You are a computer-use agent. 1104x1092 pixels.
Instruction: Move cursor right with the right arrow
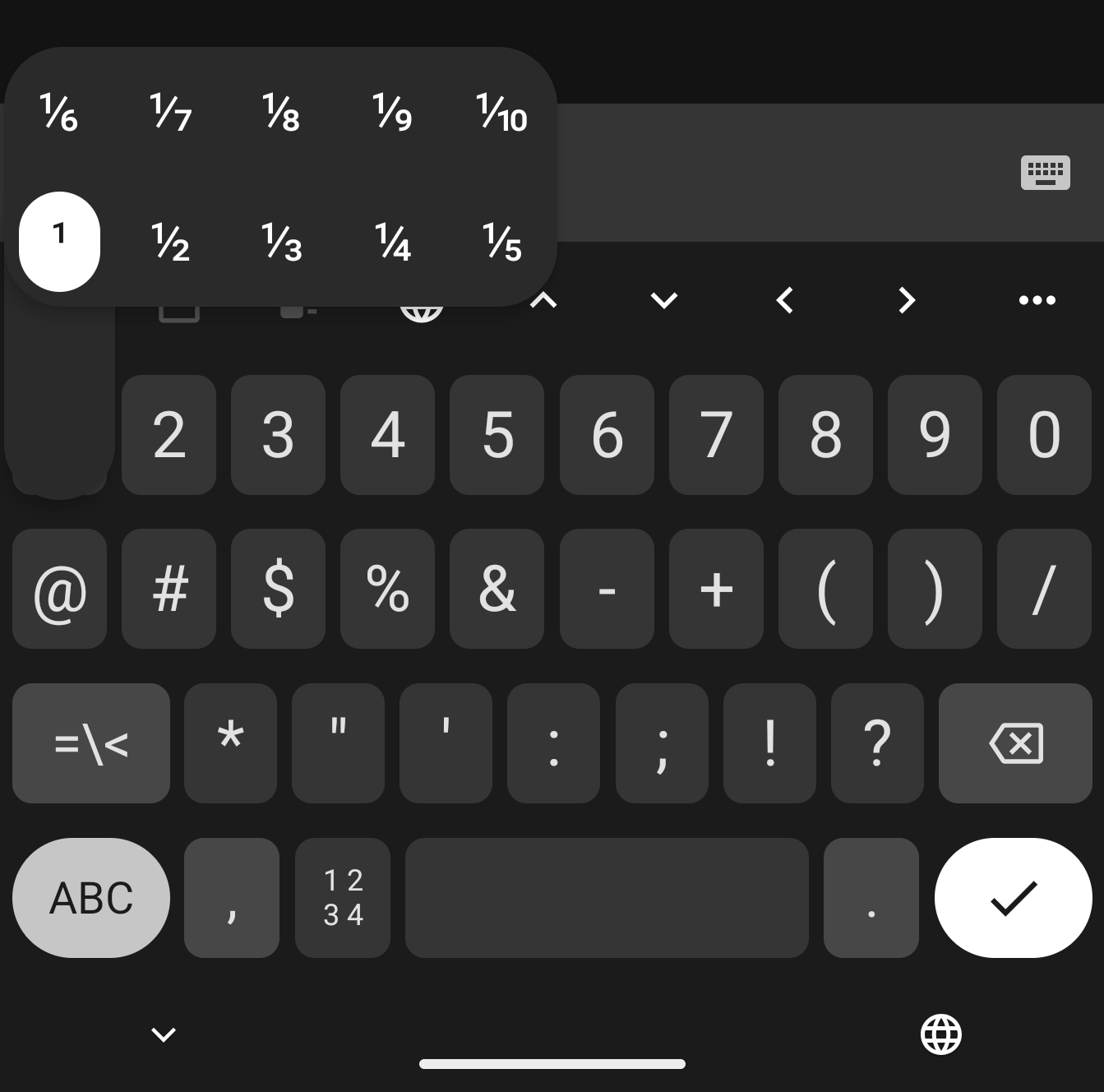point(906,300)
